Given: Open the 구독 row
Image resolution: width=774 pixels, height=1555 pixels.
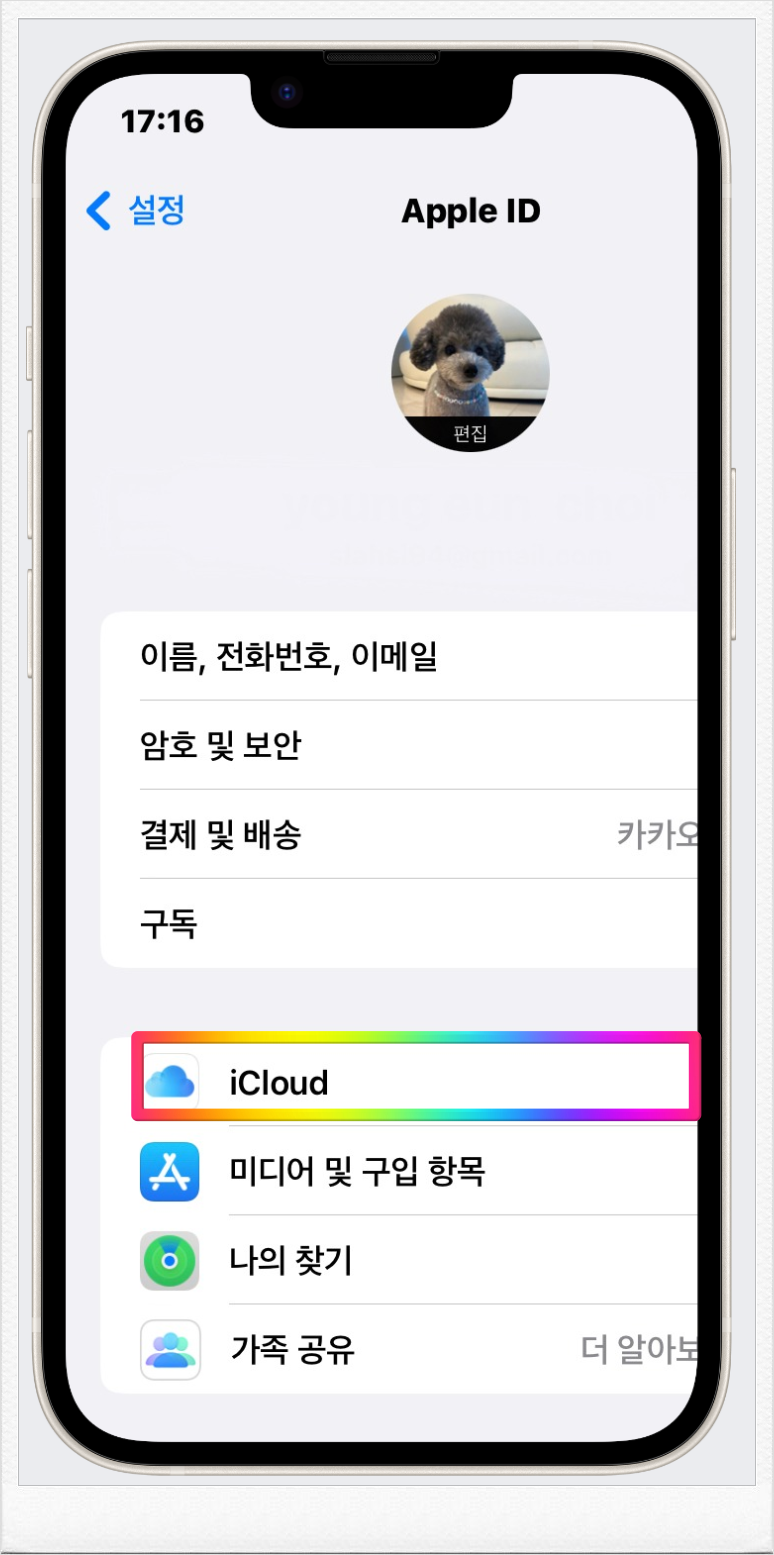Looking at the screenshot, I should pyautogui.click(x=400, y=923).
